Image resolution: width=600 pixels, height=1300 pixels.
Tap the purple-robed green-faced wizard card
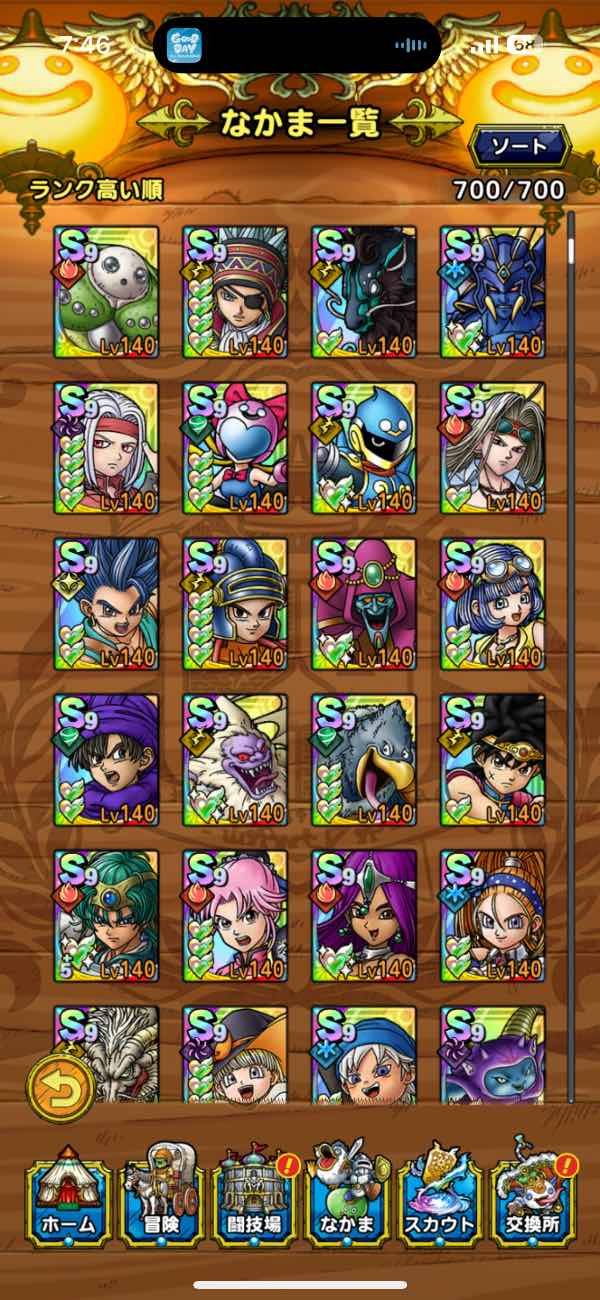click(x=364, y=604)
